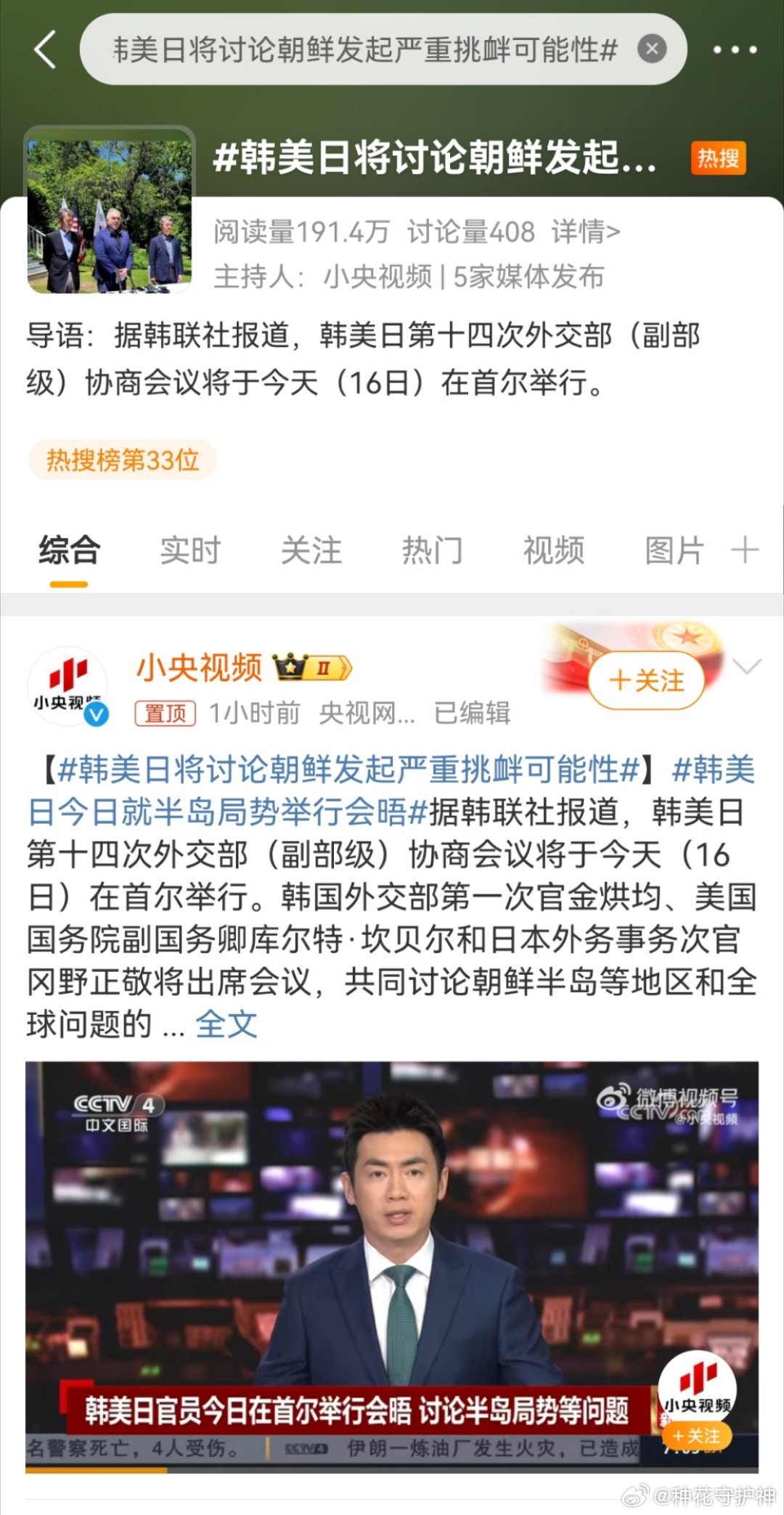This screenshot has height=1515, width=784.
Task: Switch to the 实时 tab
Action: (x=190, y=550)
